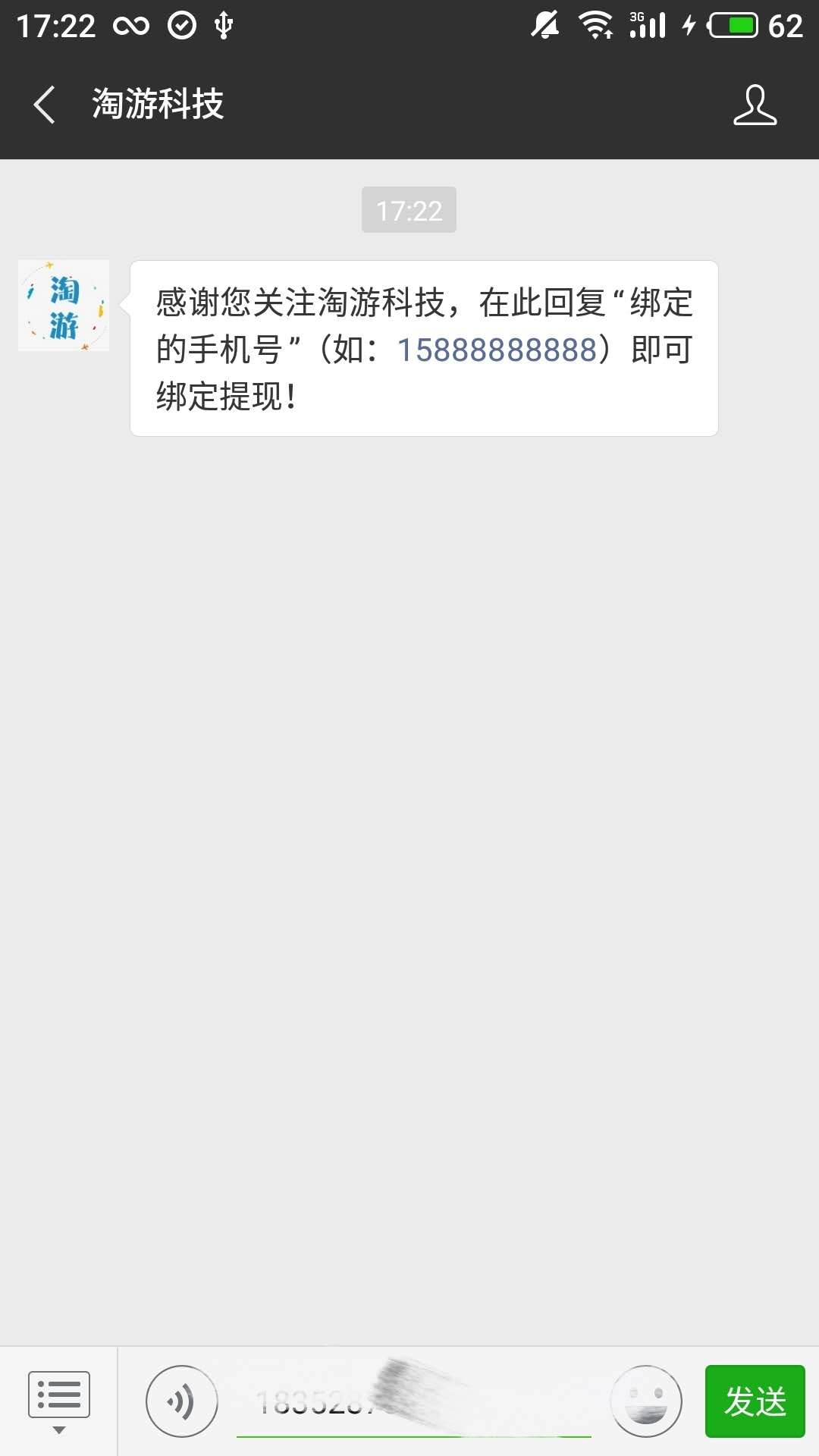Image resolution: width=819 pixels, height=1456 pixels.
Task: Send the message with 发送
Action: pos(755,1401)
